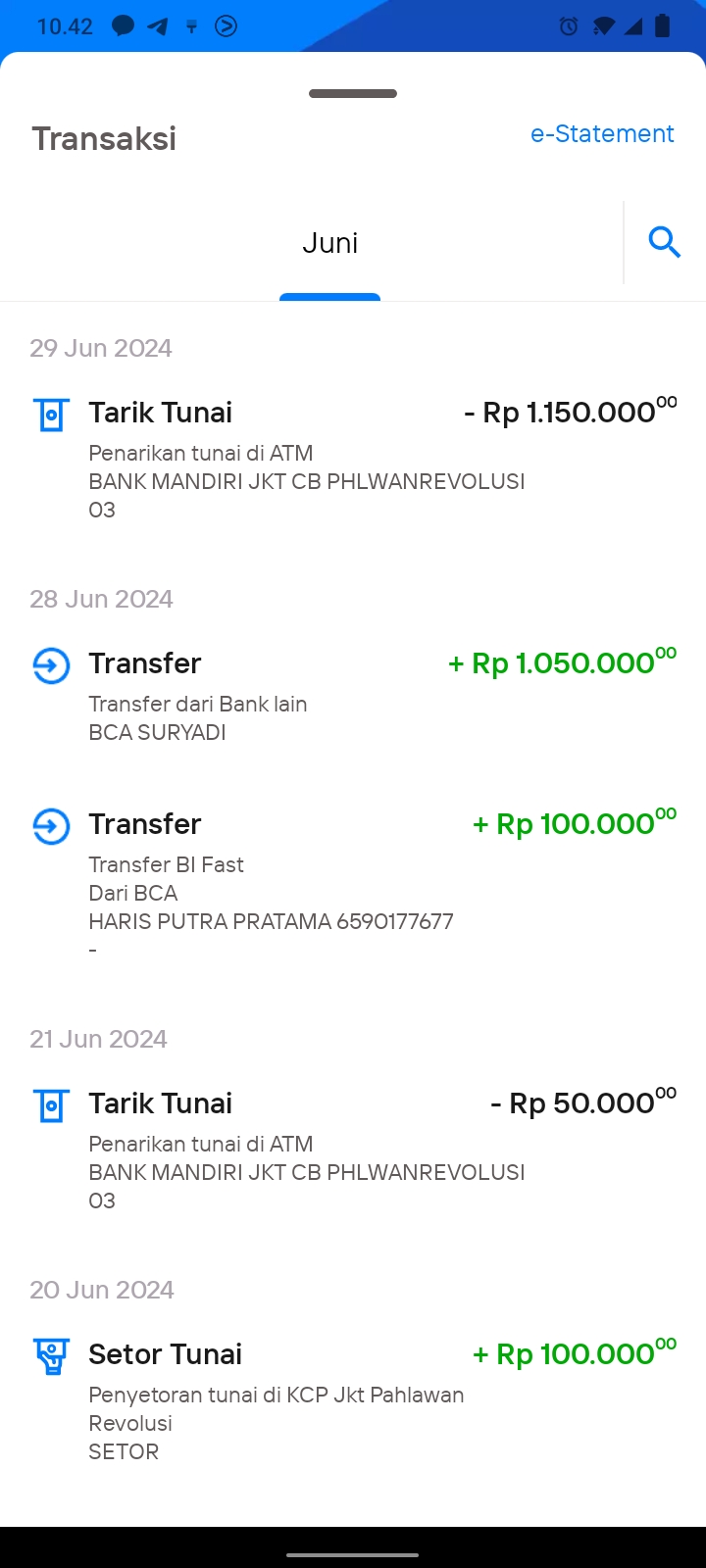Open the e-Statement link

tap(602, 134)
